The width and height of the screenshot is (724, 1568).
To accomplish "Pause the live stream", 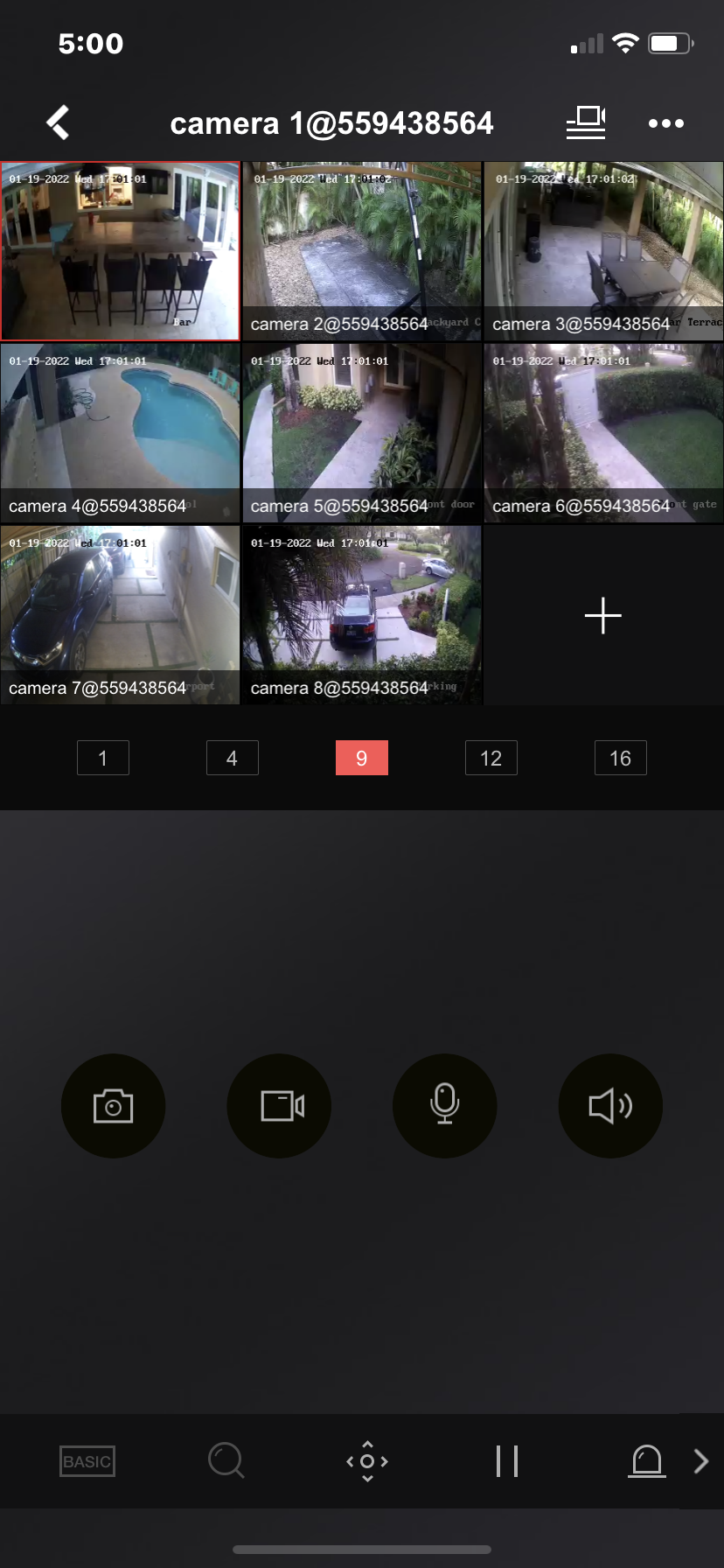I will [x=507, y=1461].
